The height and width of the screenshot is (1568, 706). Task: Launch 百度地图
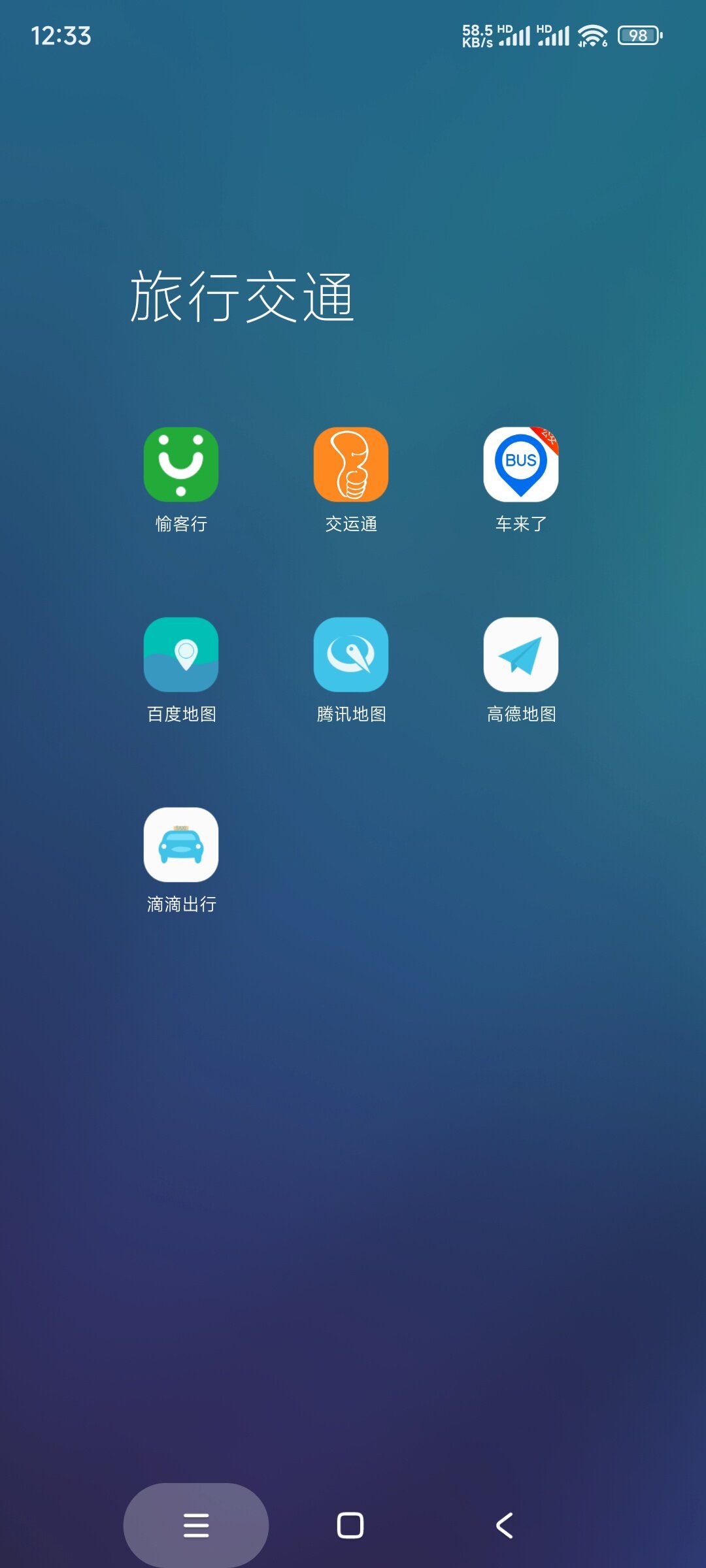(181, 655)
